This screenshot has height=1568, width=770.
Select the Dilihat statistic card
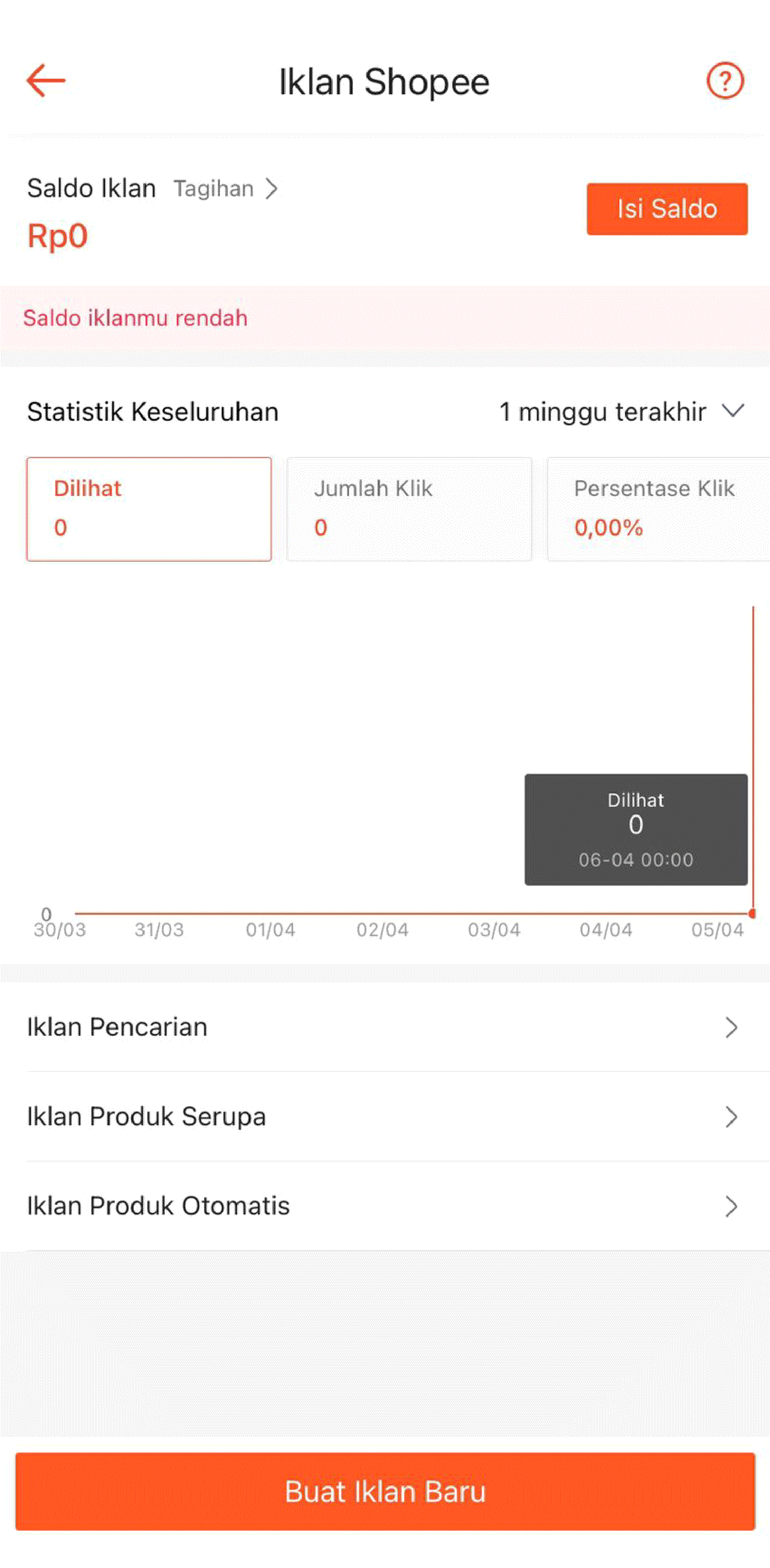click(x=149, y=509)
